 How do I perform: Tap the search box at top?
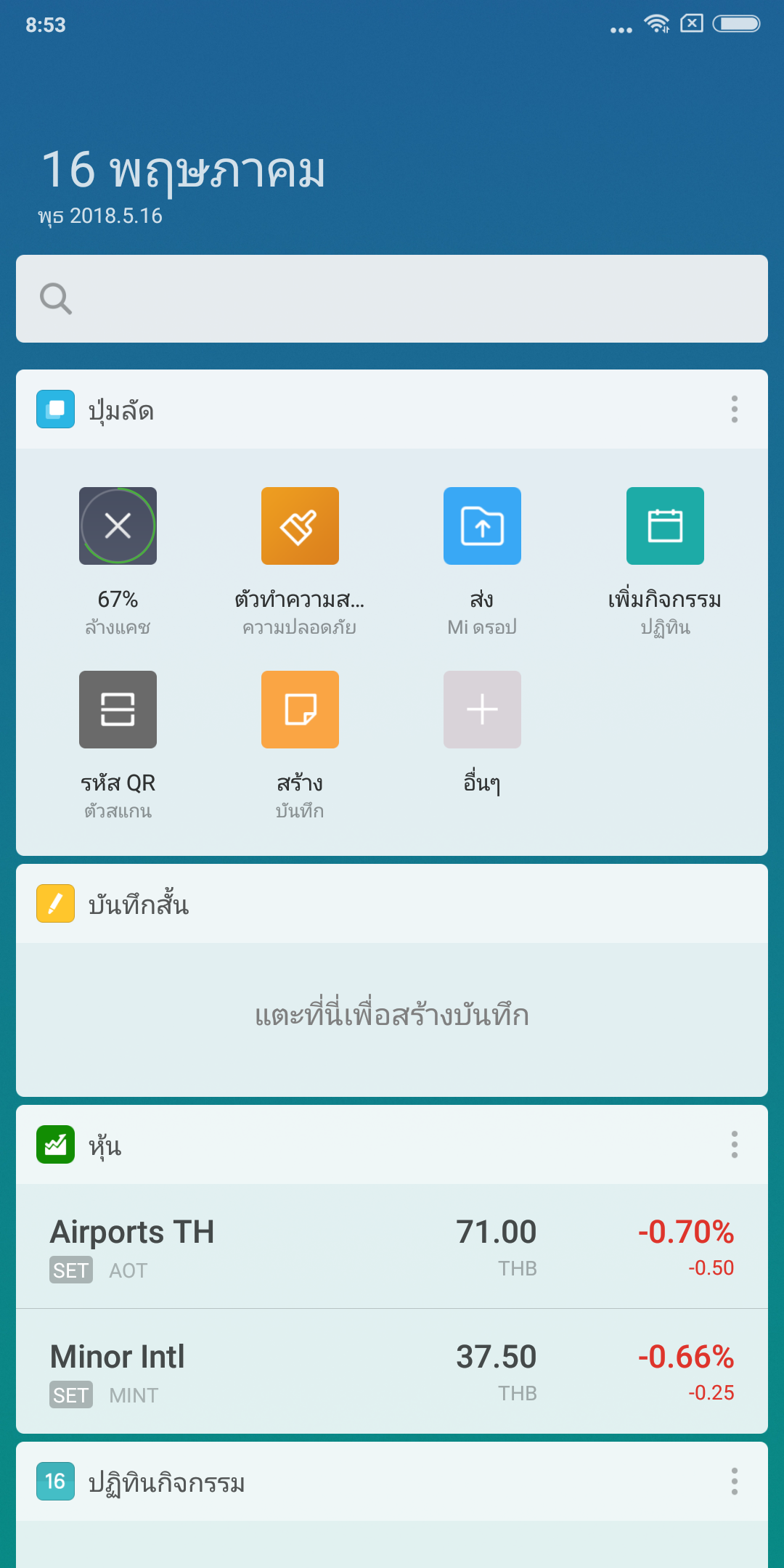pyautogui.click(x=392, y=298)
